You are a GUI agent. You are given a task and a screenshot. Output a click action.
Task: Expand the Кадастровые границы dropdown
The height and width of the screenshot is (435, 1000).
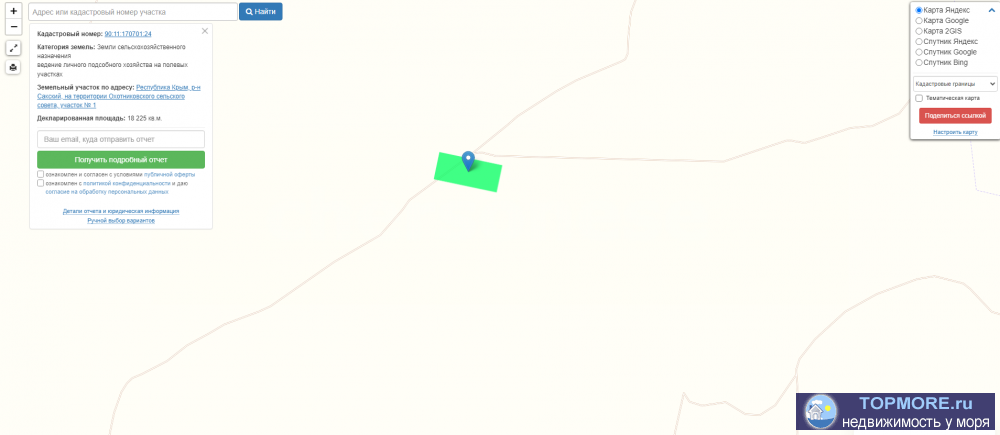[955, 84]
